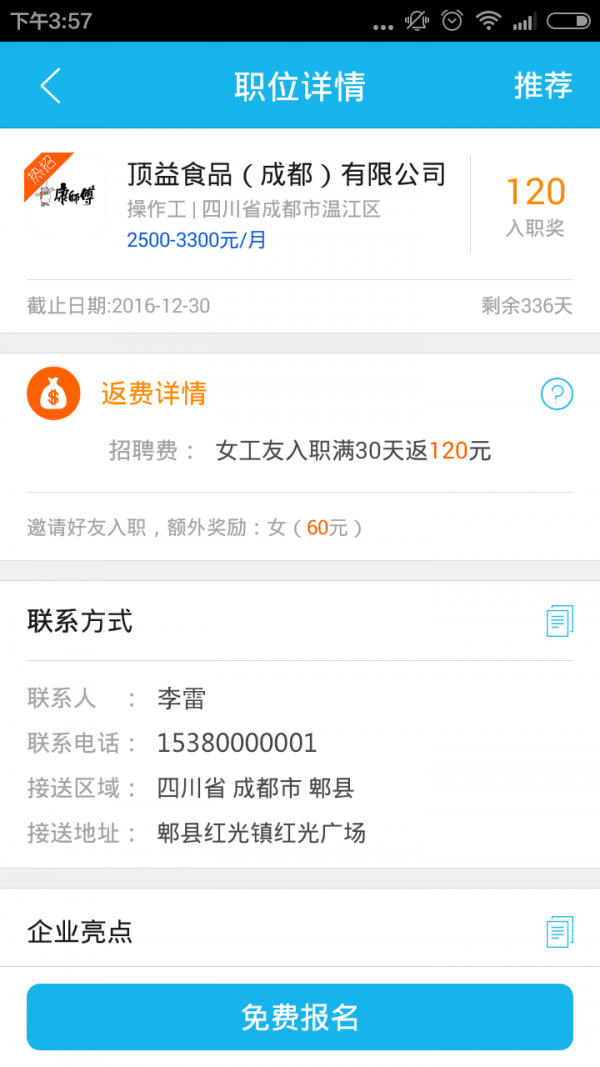Screen dimensions: 600x1067
Task: Tap the 免费报名 button
Action: tap(300, 1017)
